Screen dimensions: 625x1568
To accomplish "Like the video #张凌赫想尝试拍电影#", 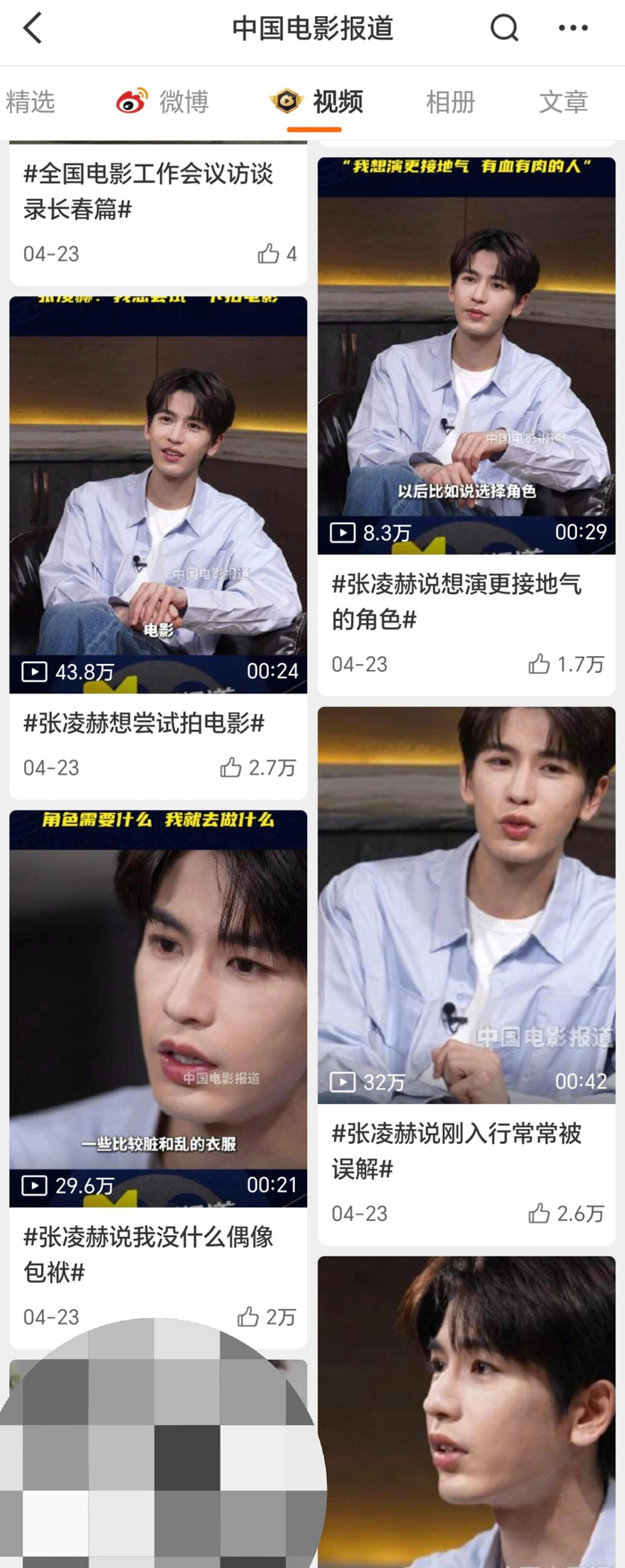I will point(231,767).
